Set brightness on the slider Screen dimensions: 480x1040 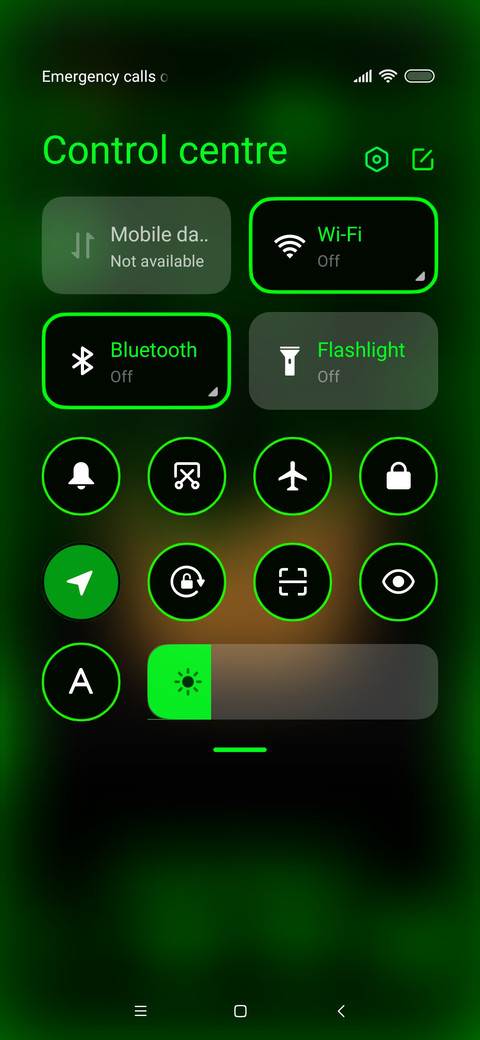click(x=292, y=682)
